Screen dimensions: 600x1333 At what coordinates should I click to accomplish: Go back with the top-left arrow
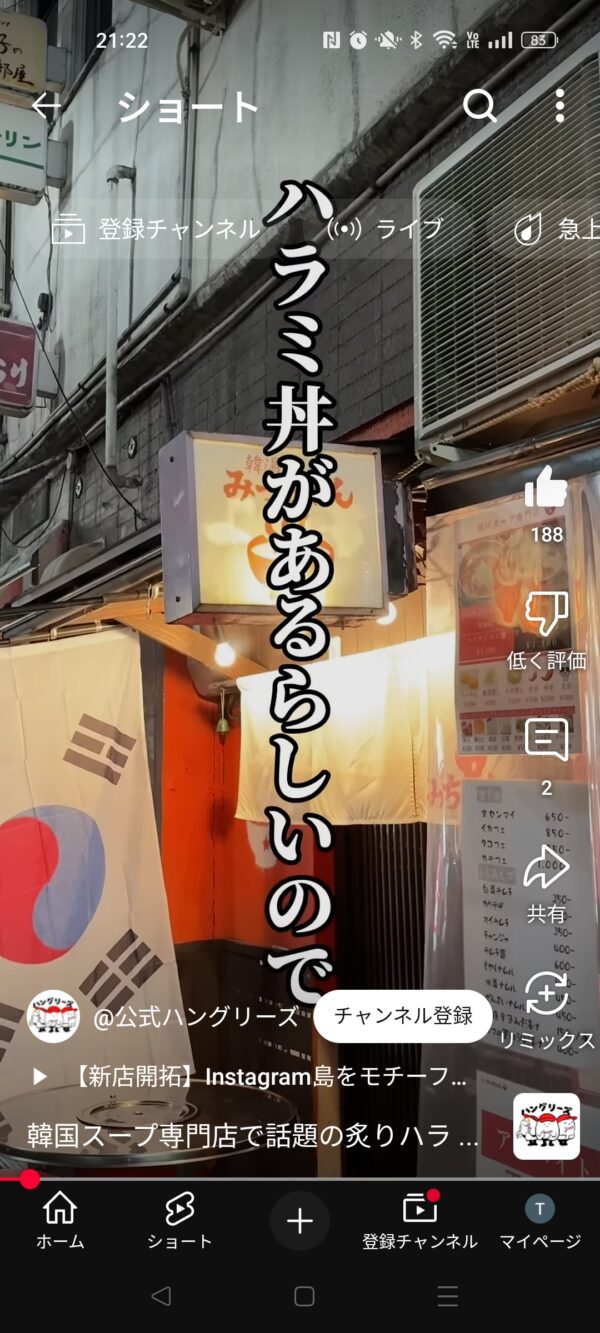click(x=46, y=105)
